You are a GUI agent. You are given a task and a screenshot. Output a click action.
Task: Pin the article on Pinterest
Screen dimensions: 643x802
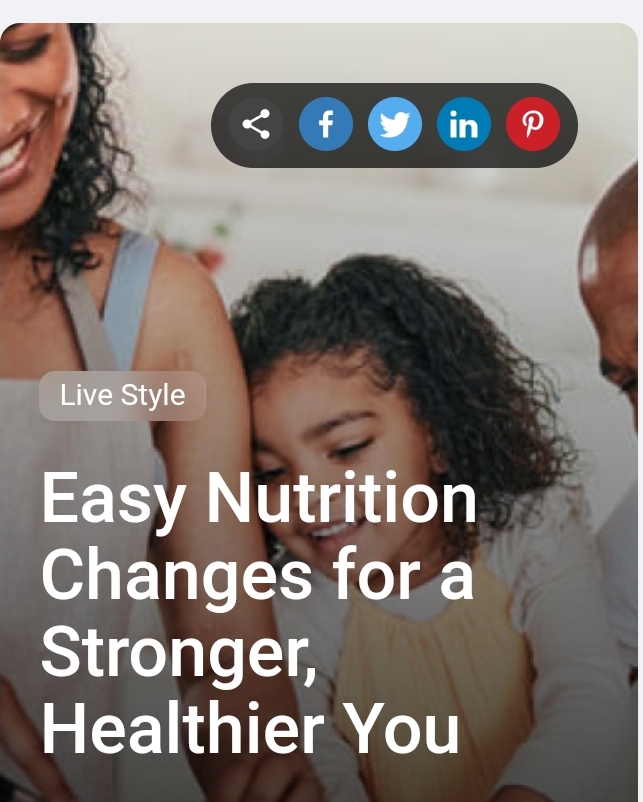coord(532,125)
